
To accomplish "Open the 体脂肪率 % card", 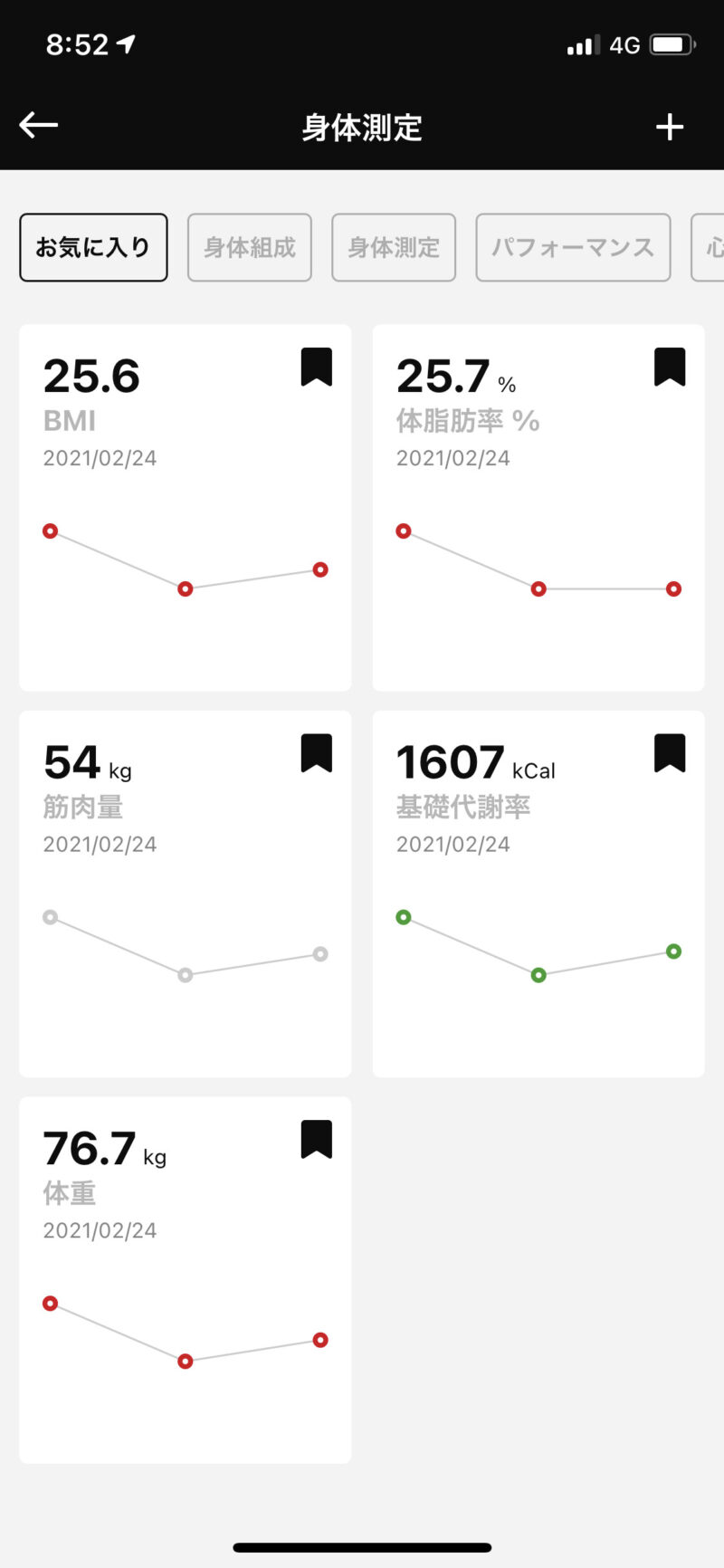I will pyautogui.click(x=538, y=508).
